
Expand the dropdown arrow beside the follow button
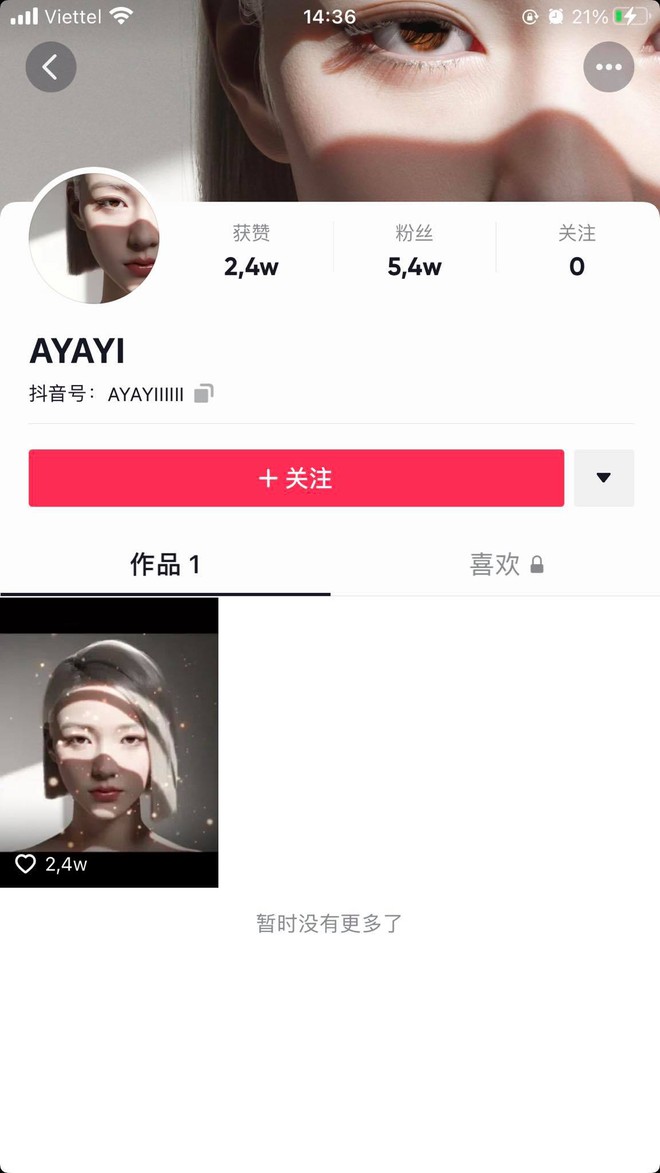[604, 478]
